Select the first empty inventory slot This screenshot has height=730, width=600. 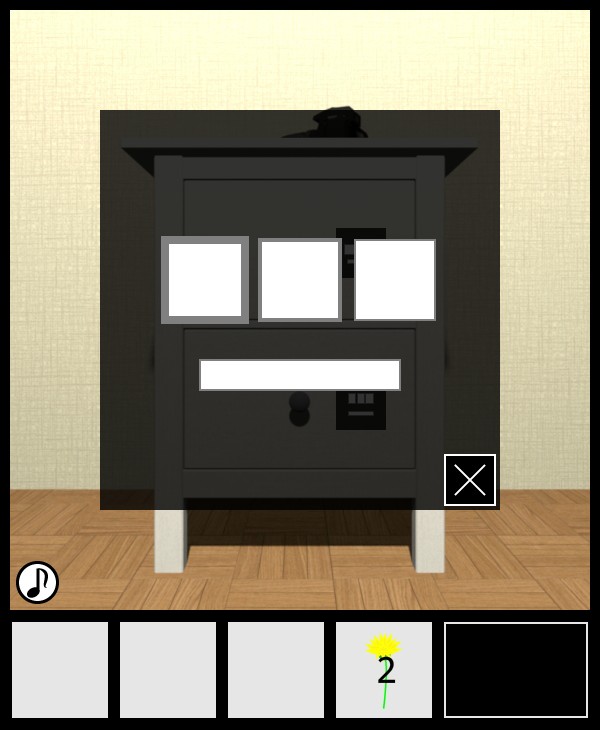(60, 670)
